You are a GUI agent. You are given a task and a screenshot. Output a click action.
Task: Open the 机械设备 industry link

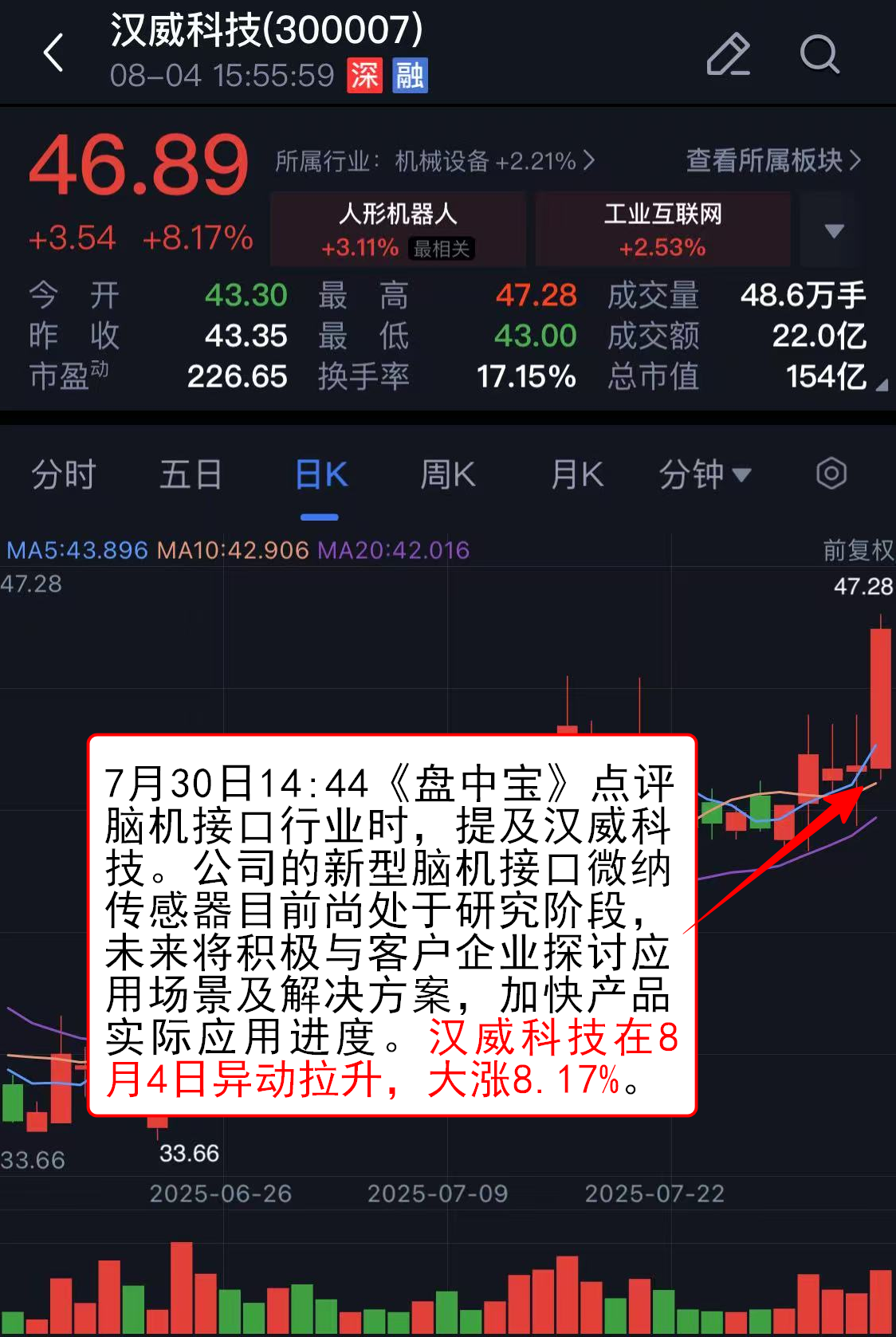coord(435,161)
